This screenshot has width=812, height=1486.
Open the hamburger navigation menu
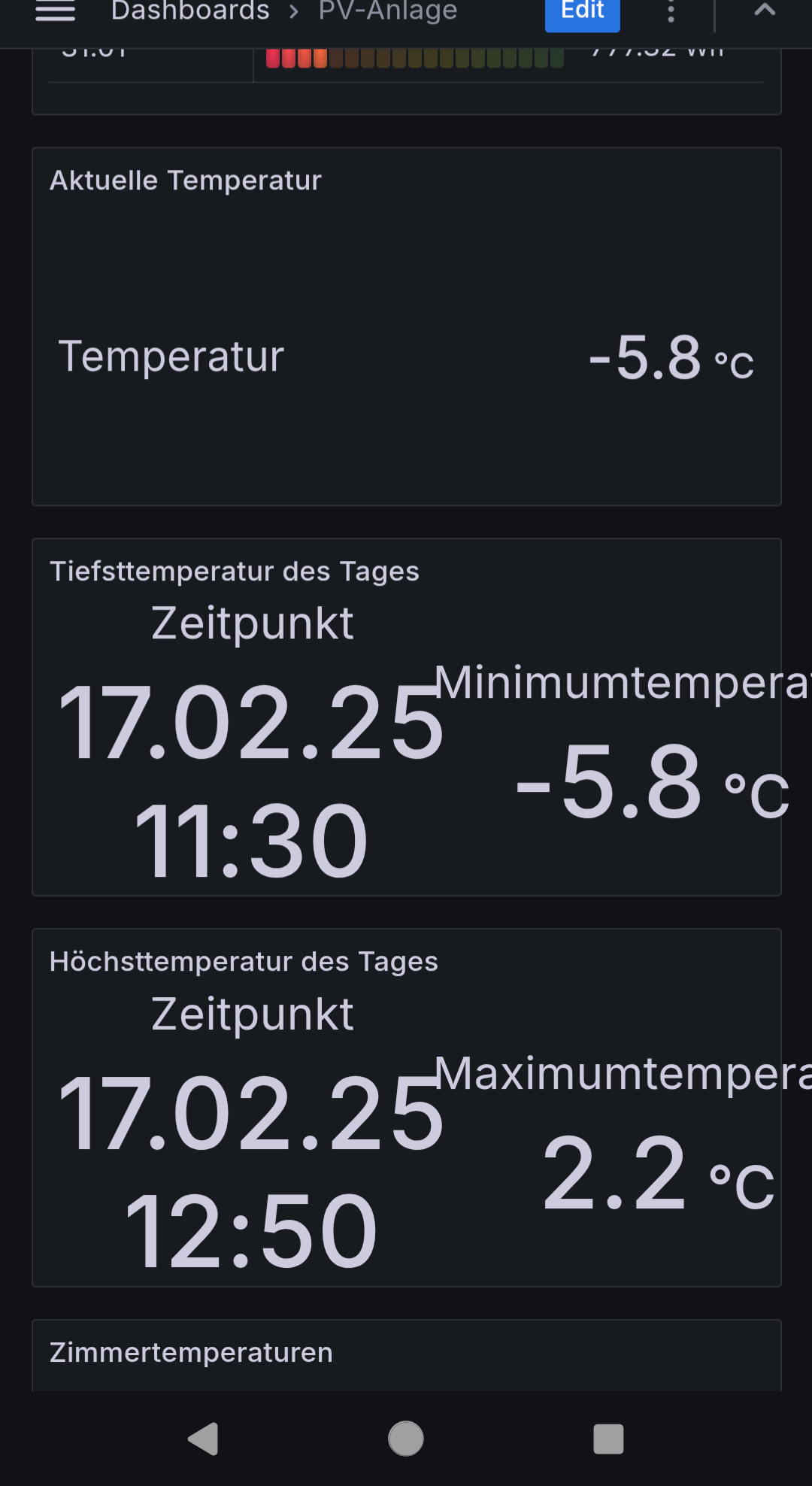55,11
